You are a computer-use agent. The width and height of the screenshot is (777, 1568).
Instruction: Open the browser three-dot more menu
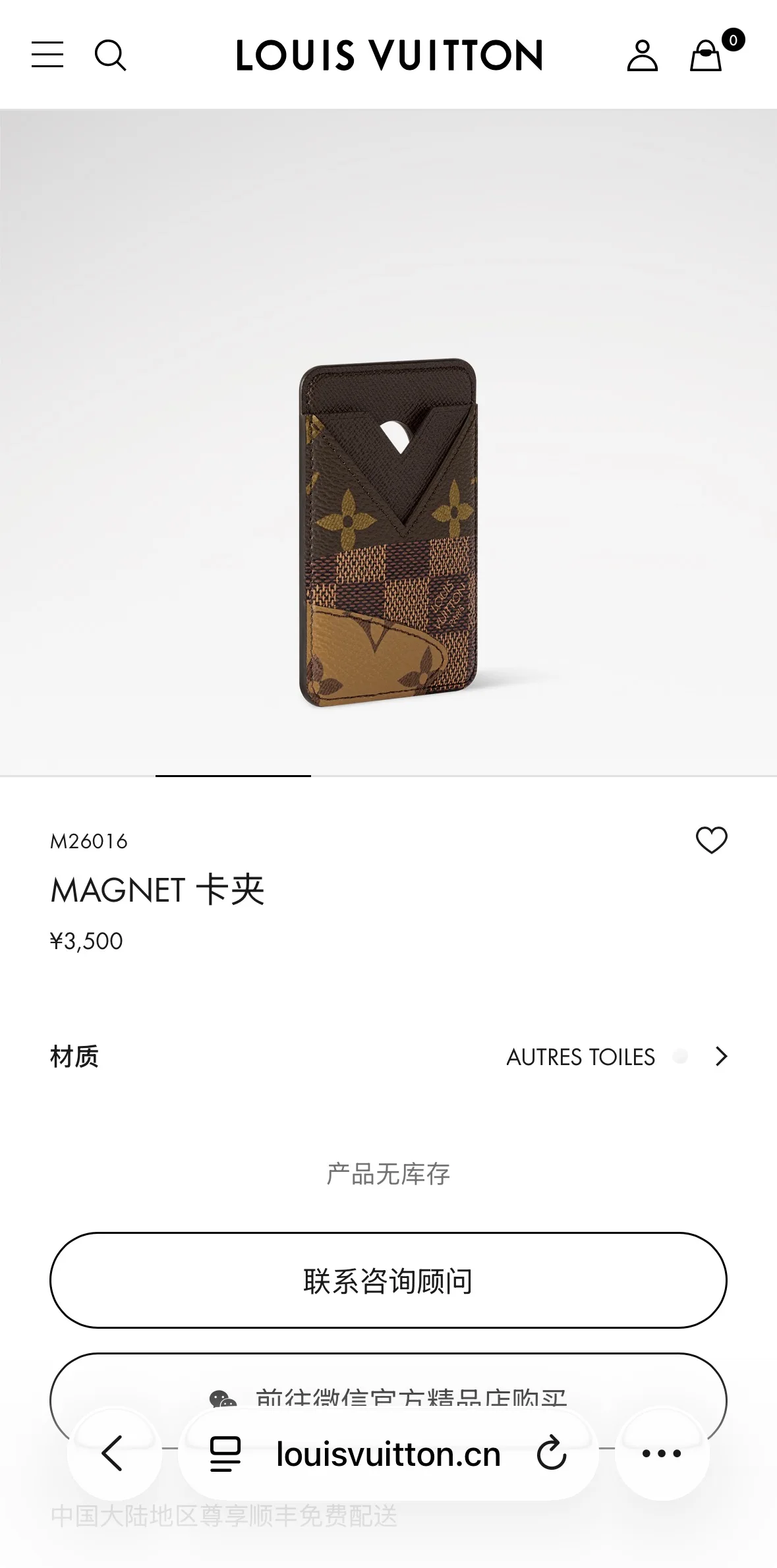(662, 1453)
